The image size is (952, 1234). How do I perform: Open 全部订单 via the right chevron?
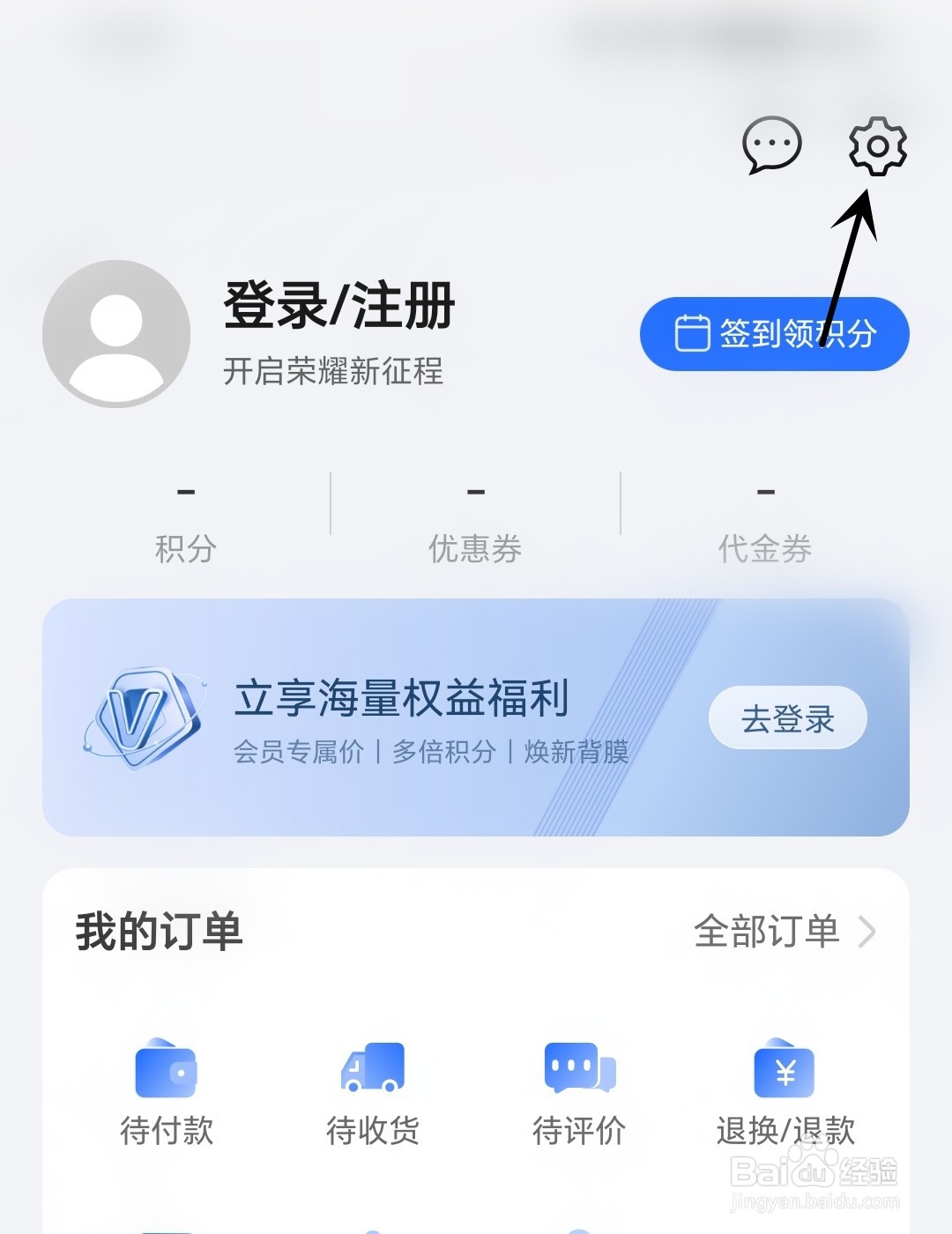pyautogui.click(x=871, y=930)
